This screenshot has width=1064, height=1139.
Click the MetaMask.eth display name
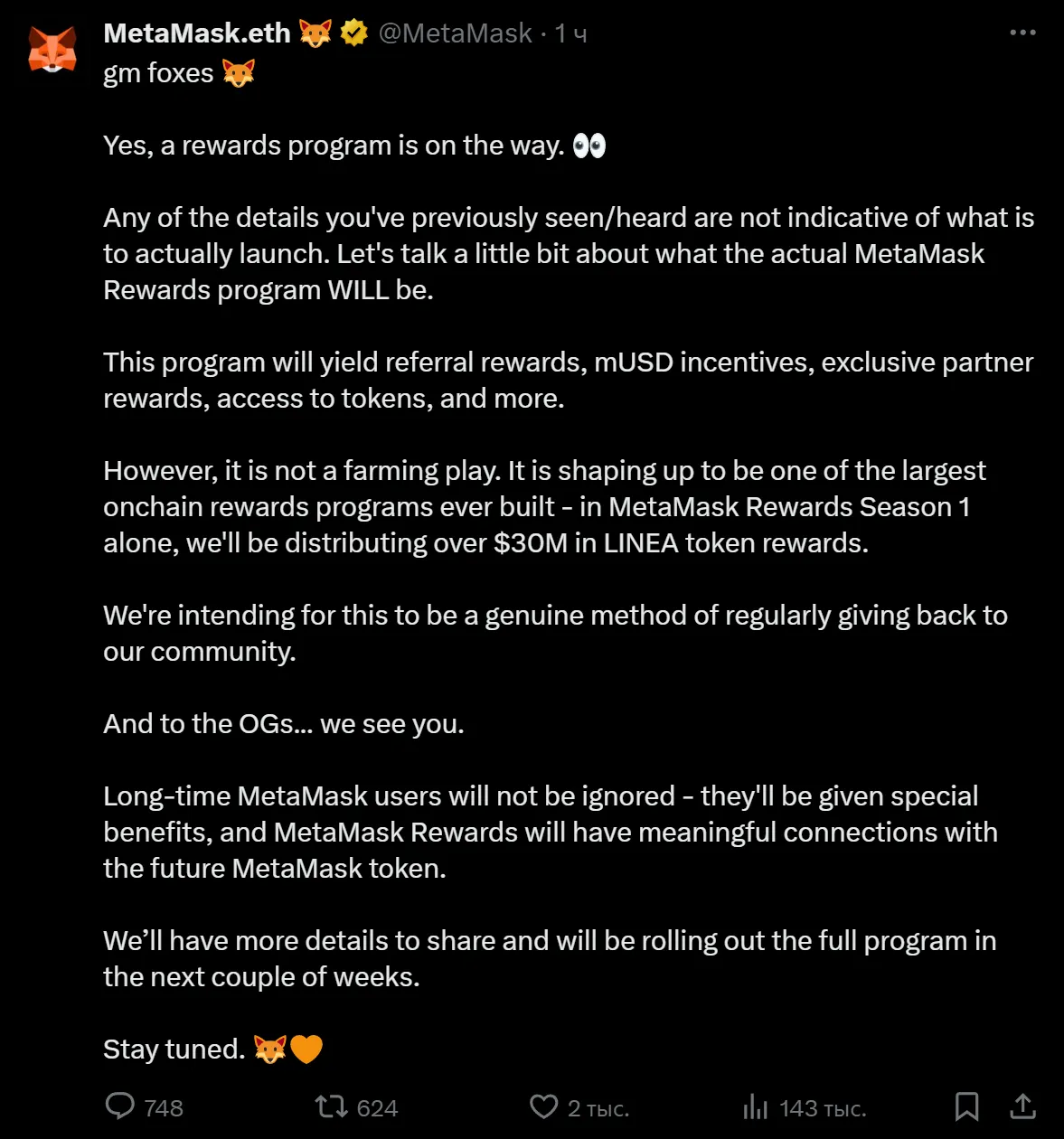click(x=196, y=33)
